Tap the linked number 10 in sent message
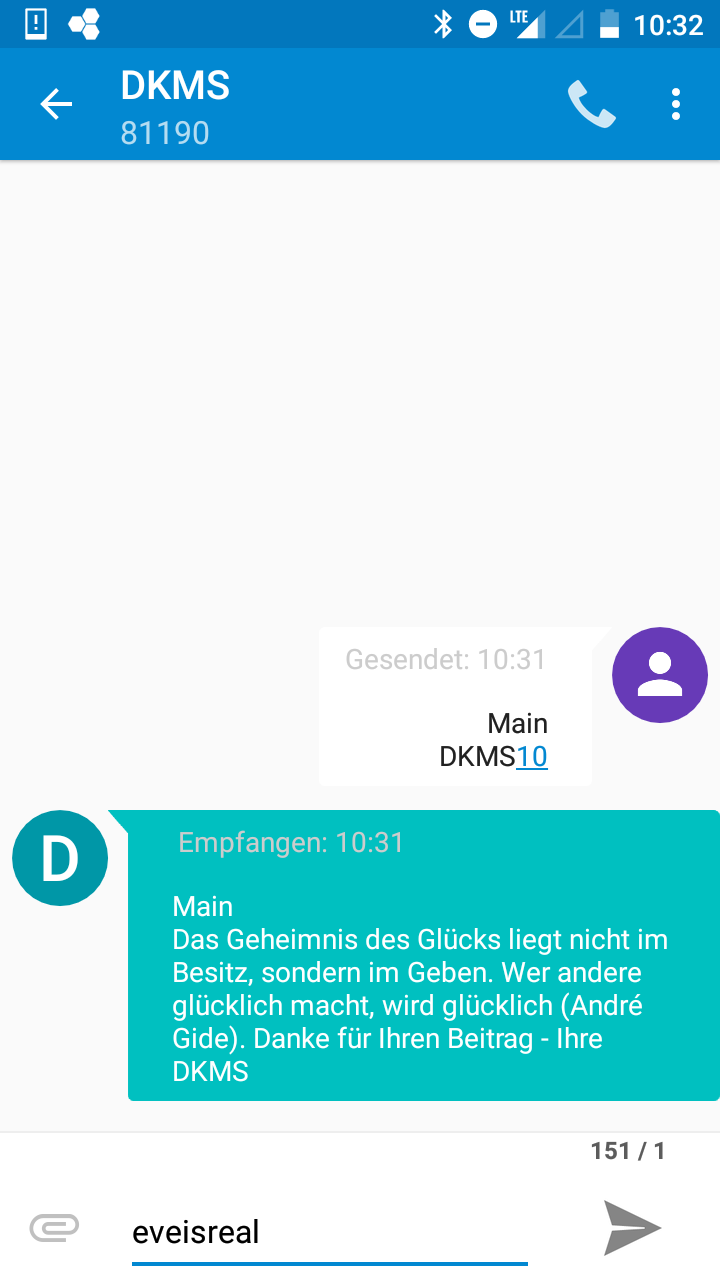 (532, 756)
